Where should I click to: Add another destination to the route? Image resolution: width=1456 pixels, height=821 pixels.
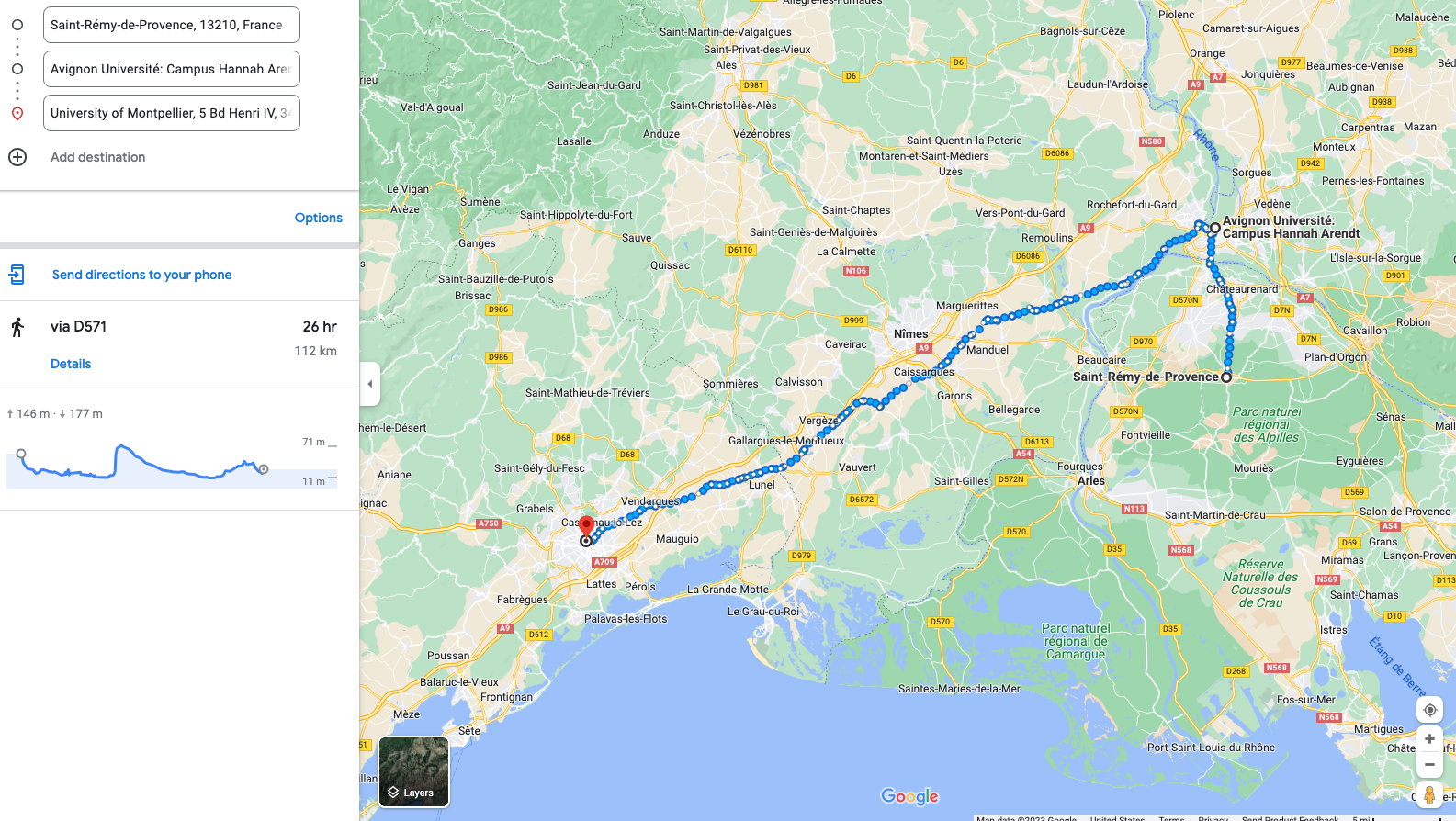coord(97,157)
